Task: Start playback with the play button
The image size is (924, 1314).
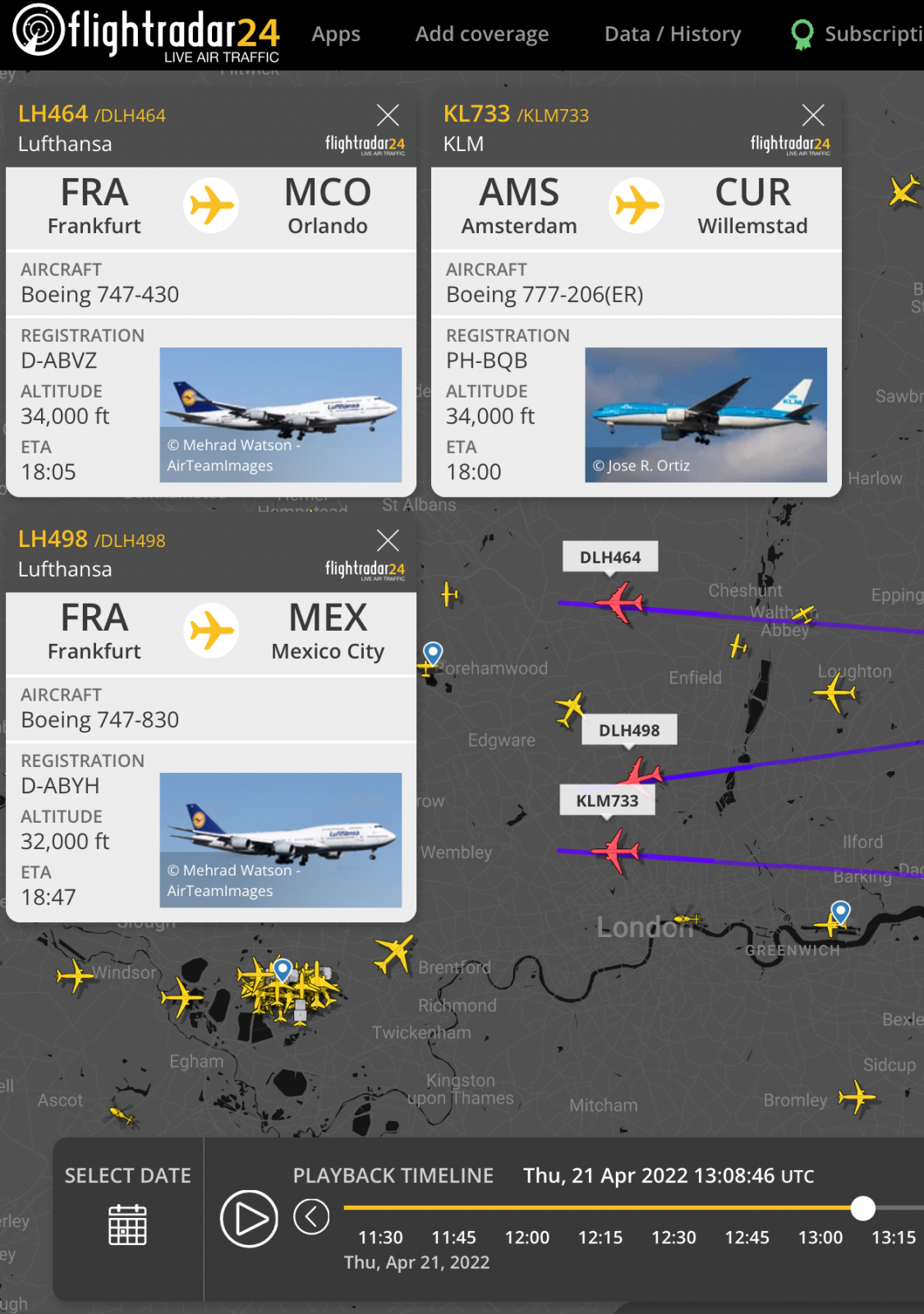Action: click(249, 1219)
